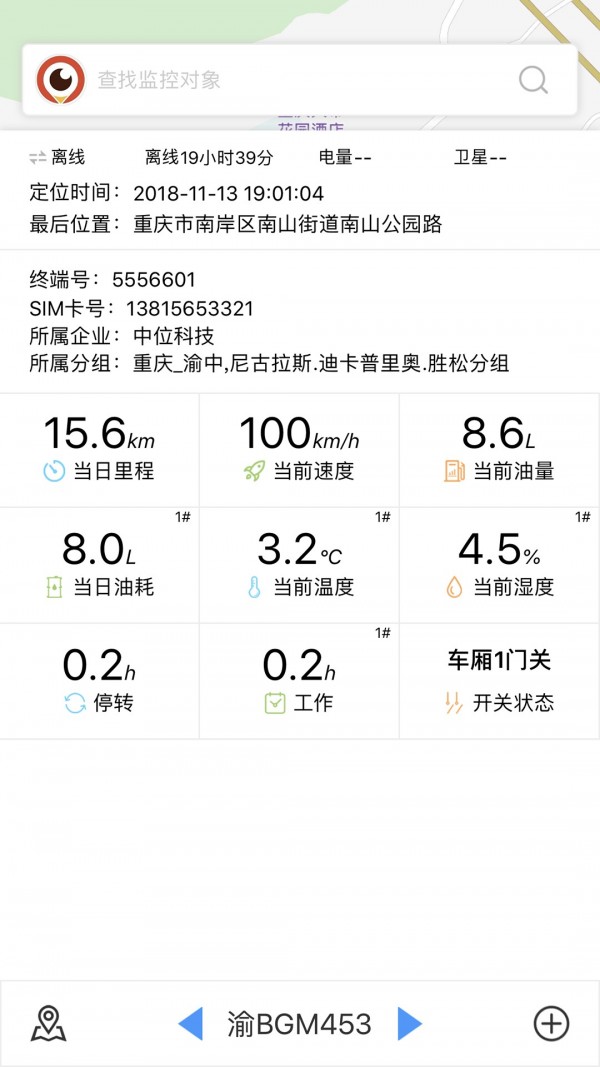
Task: Open the 当前湿度 humidity tile
Action: [x=499, y=565]
